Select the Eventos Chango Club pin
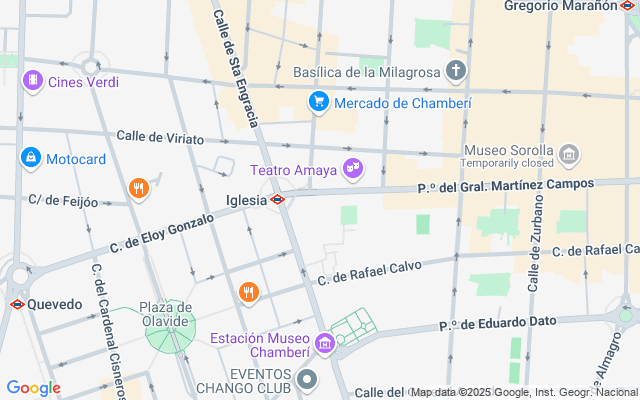 [307, 379]
